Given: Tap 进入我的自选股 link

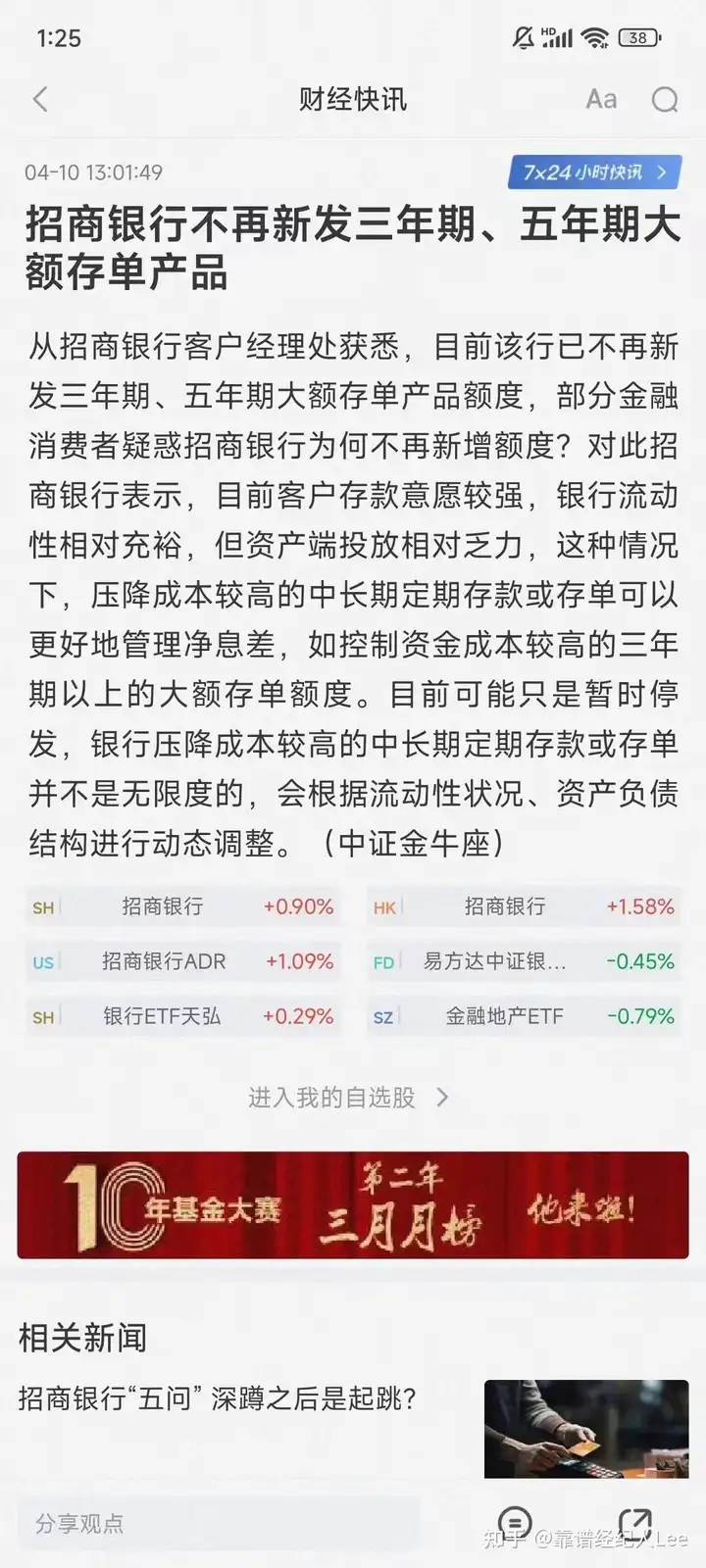Looking at the screenshot, I should click(x=348, y=1097).
